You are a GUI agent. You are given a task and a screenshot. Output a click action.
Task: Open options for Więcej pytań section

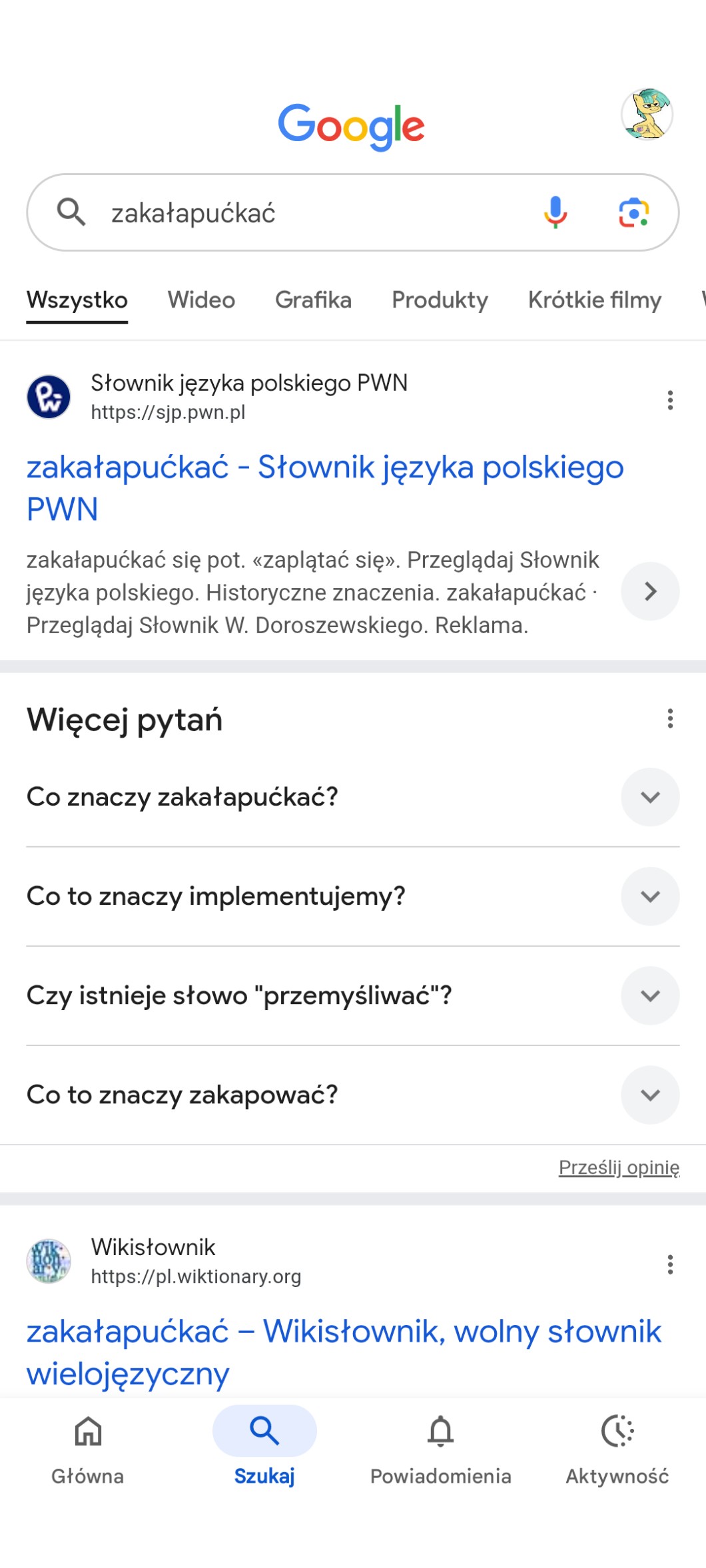coord(670,718)
